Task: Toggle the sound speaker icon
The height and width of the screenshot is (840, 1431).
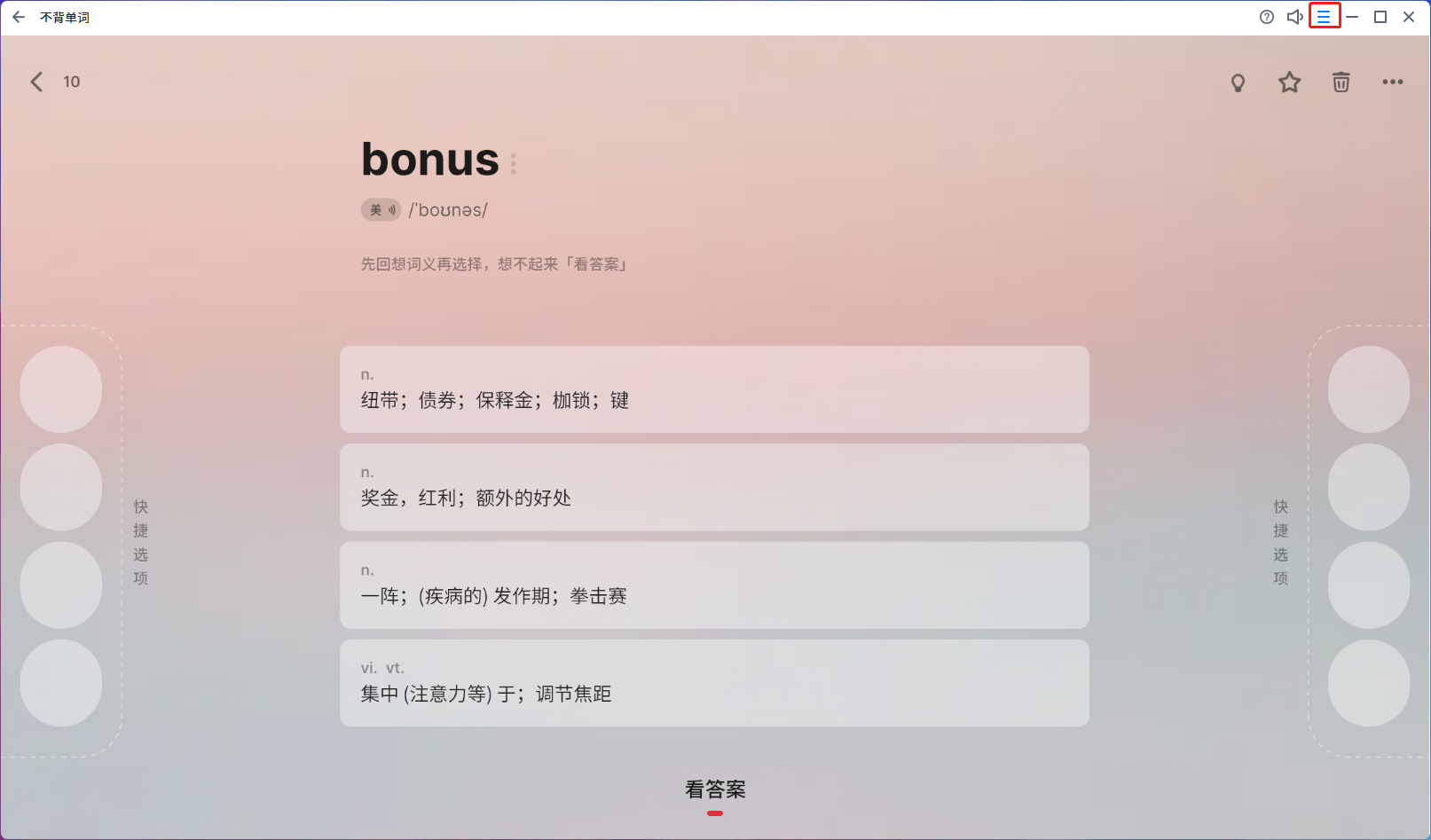Action: (1295, 17)
